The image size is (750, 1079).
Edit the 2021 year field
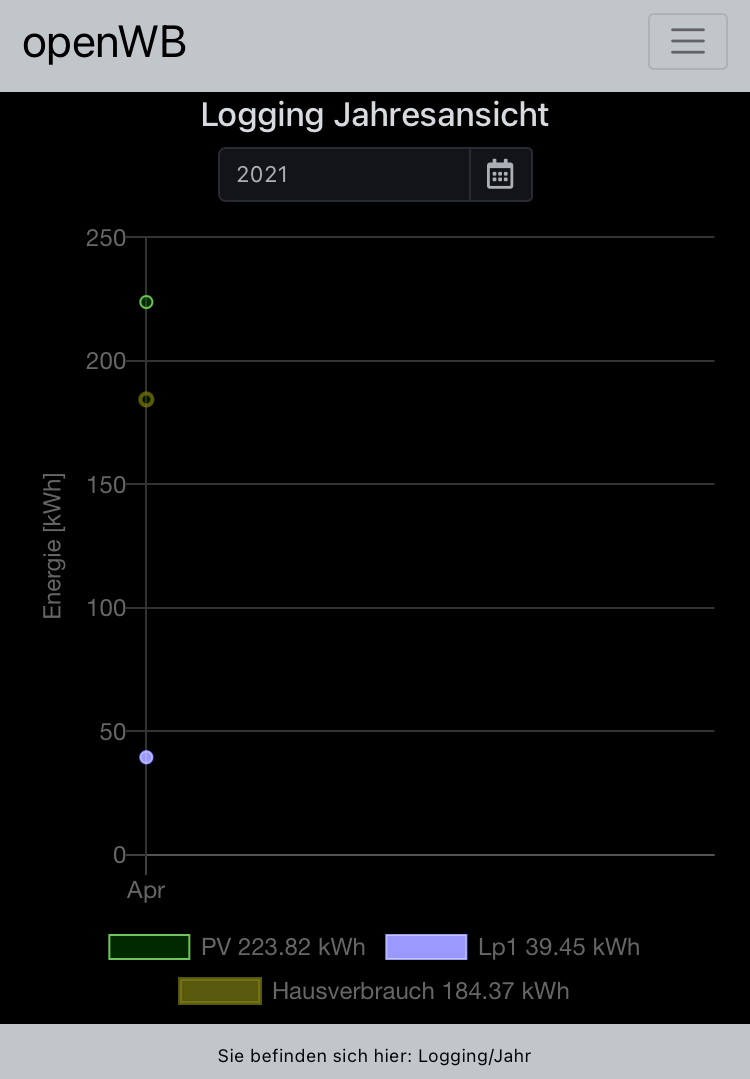tap(343, 175)
